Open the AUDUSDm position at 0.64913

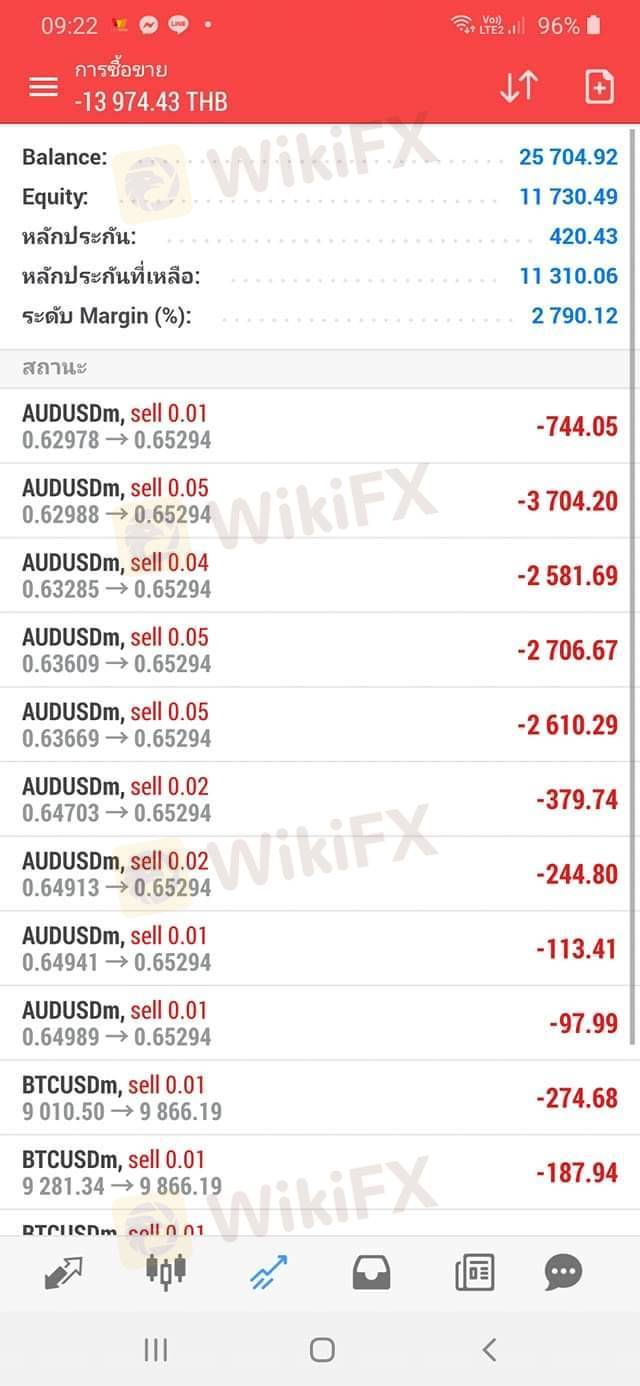(320, 874)
